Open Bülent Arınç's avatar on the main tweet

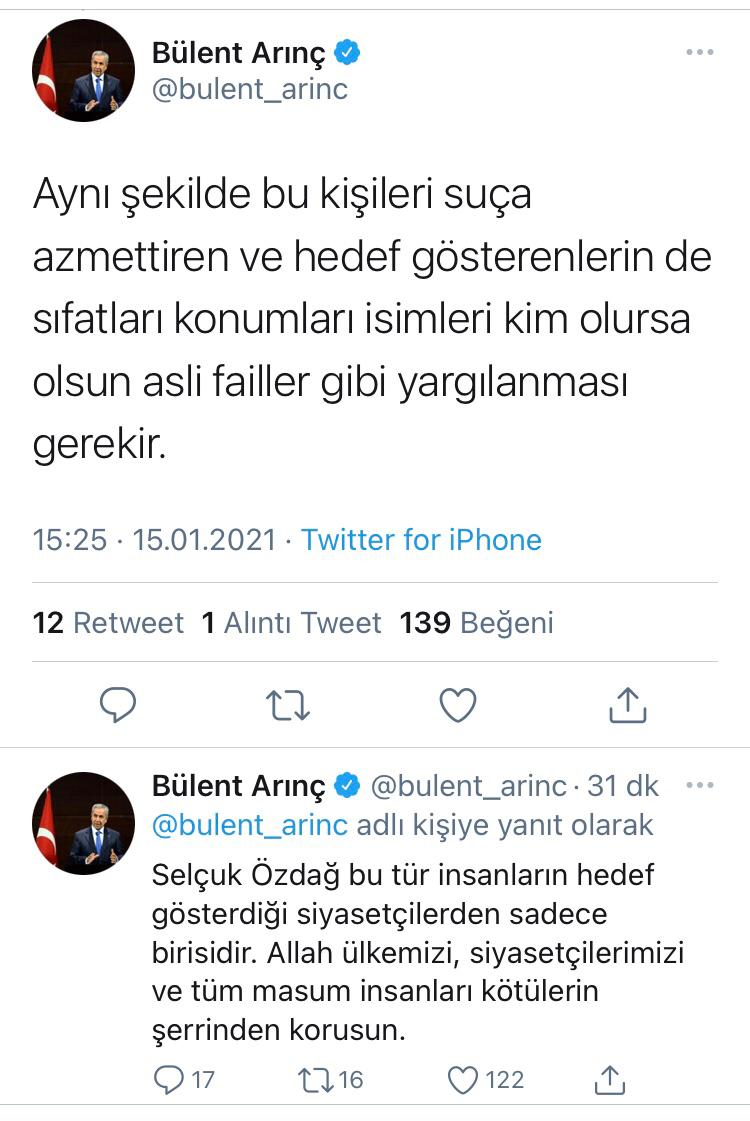(84, 71)
